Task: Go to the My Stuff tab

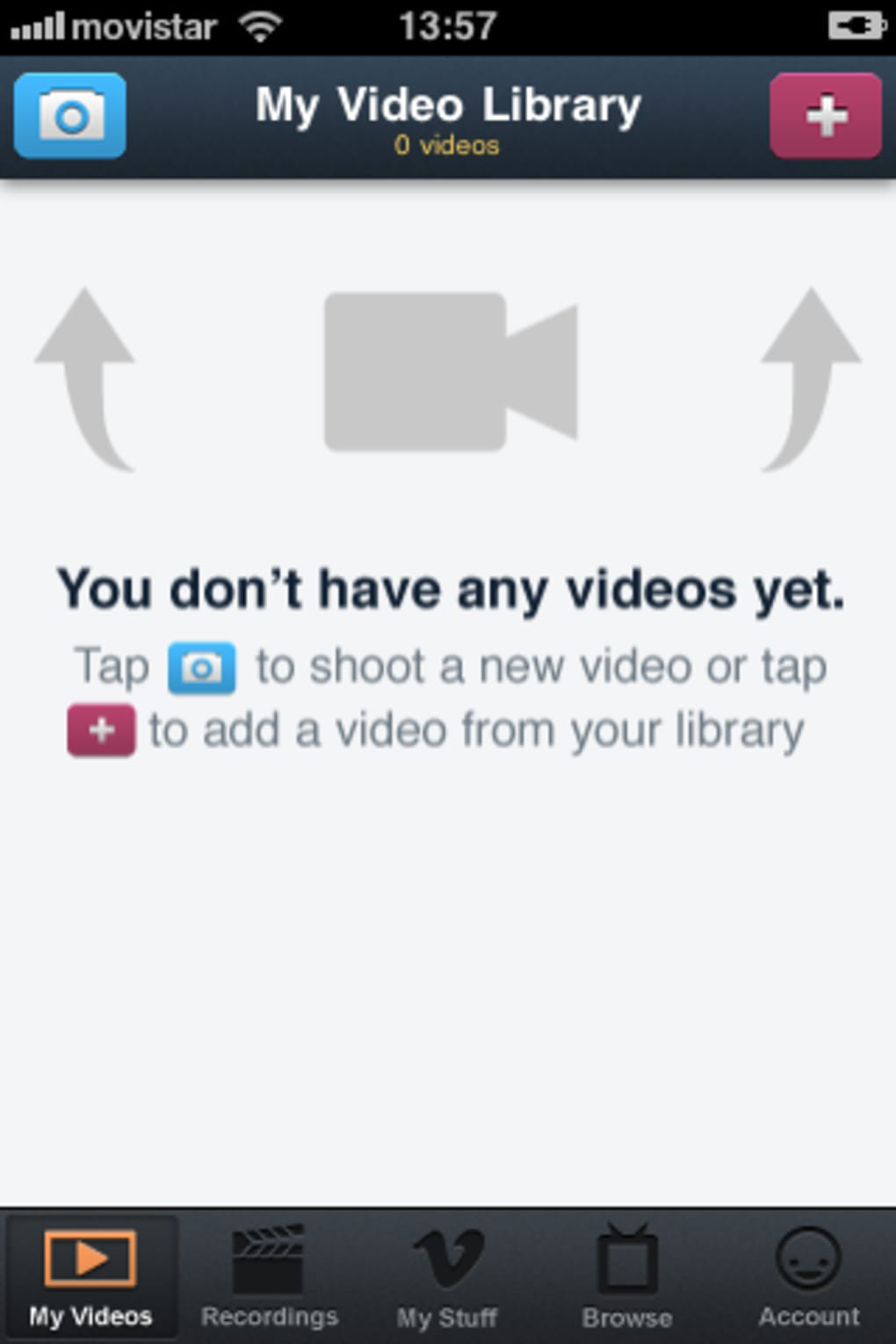Action: tap(447, 1277)
